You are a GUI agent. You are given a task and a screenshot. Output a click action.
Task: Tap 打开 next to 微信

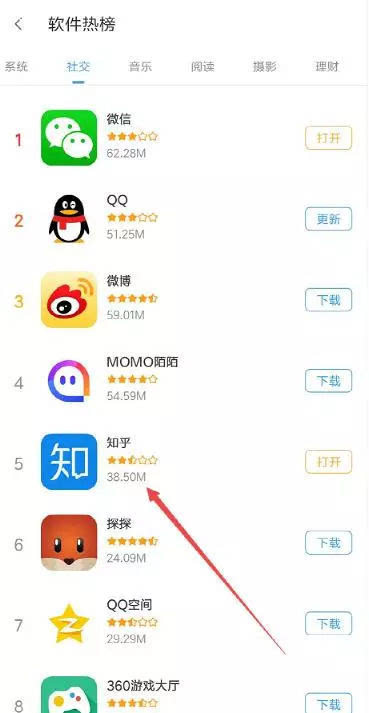point(329,138)
